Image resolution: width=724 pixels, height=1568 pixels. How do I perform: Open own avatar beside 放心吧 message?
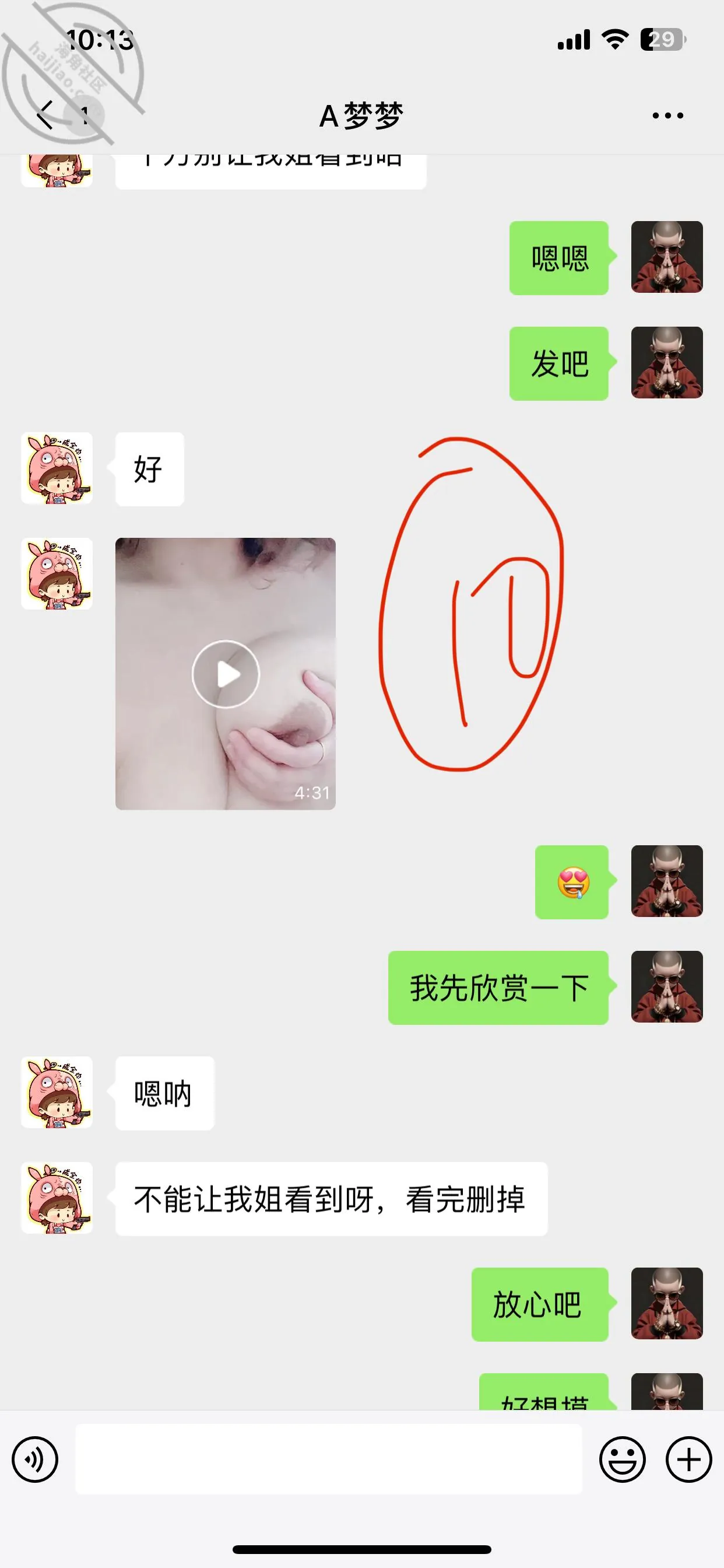[667, 1304]
